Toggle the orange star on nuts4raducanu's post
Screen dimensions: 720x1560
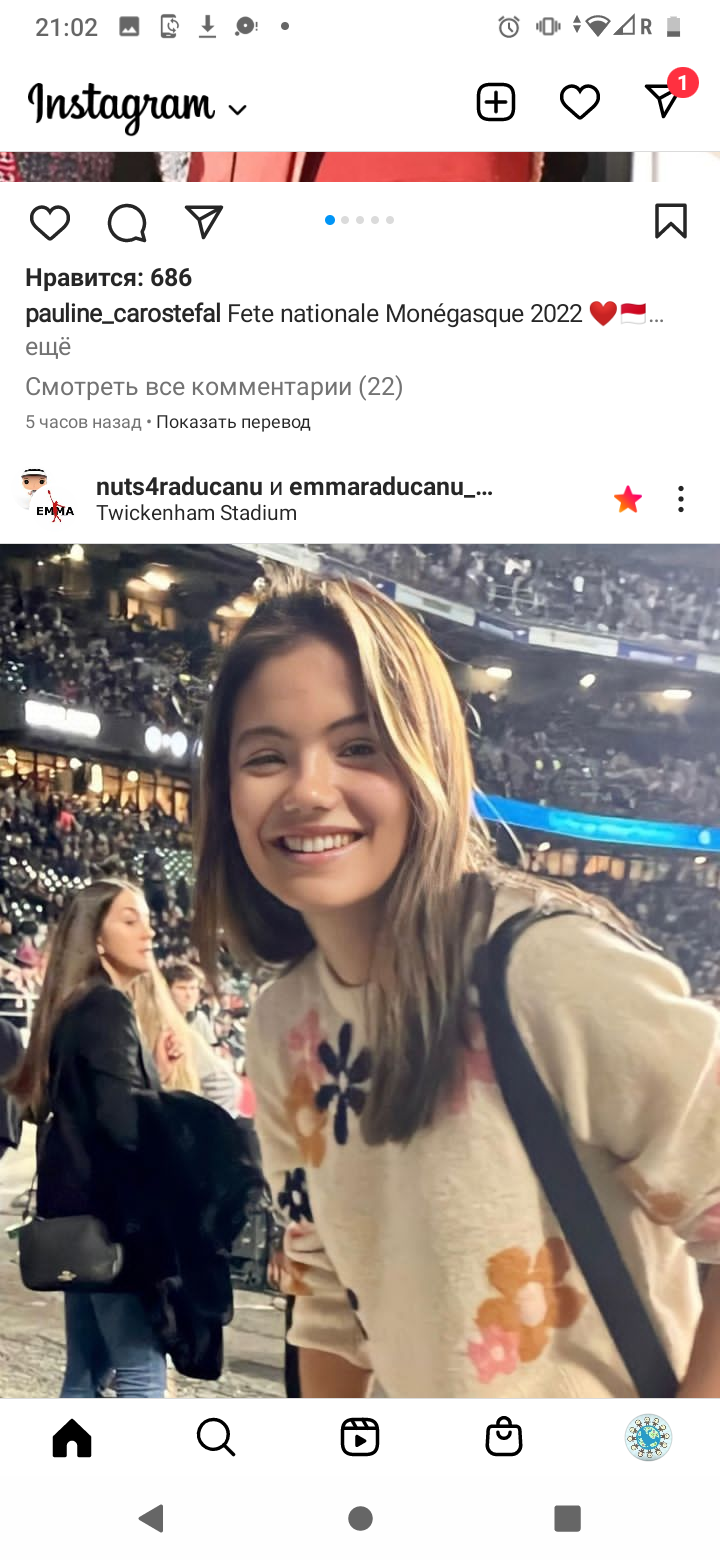pos(627,498)
